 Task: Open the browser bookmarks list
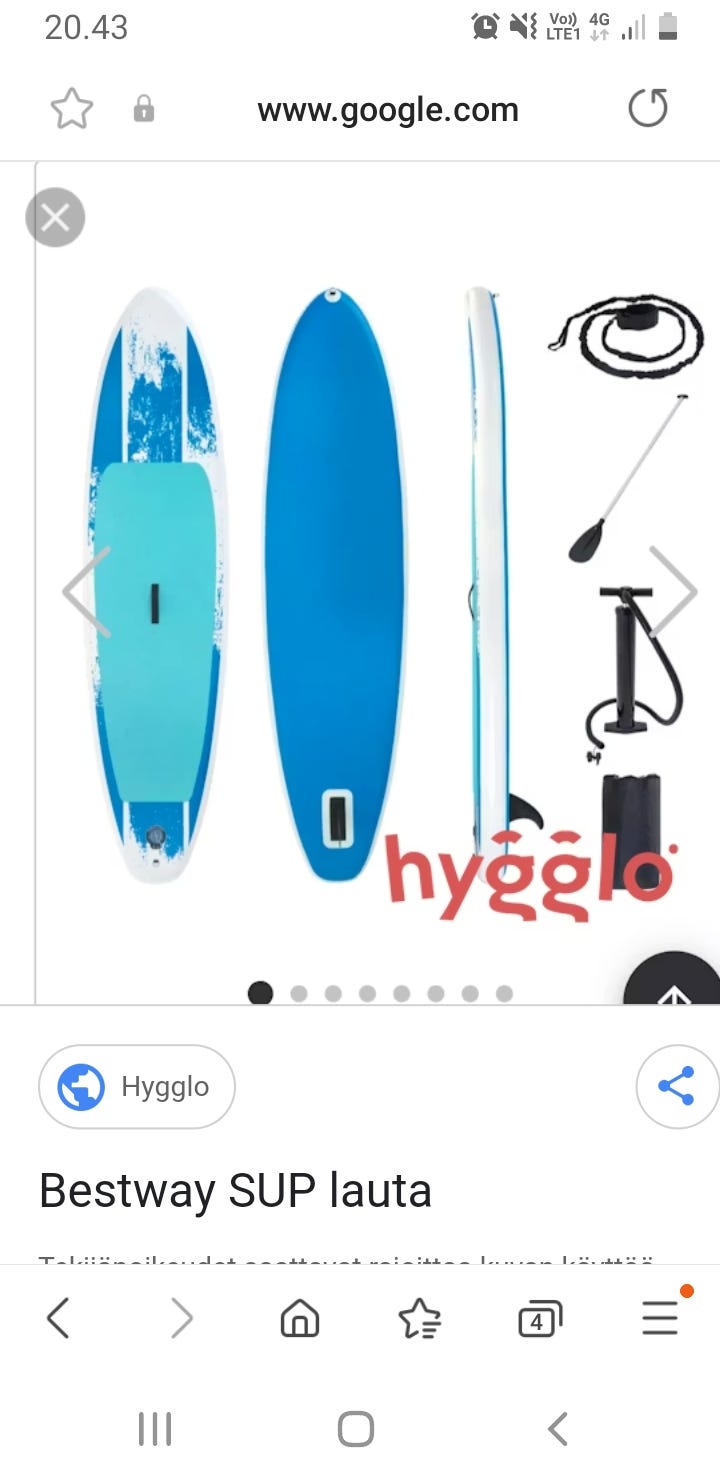420,1319
